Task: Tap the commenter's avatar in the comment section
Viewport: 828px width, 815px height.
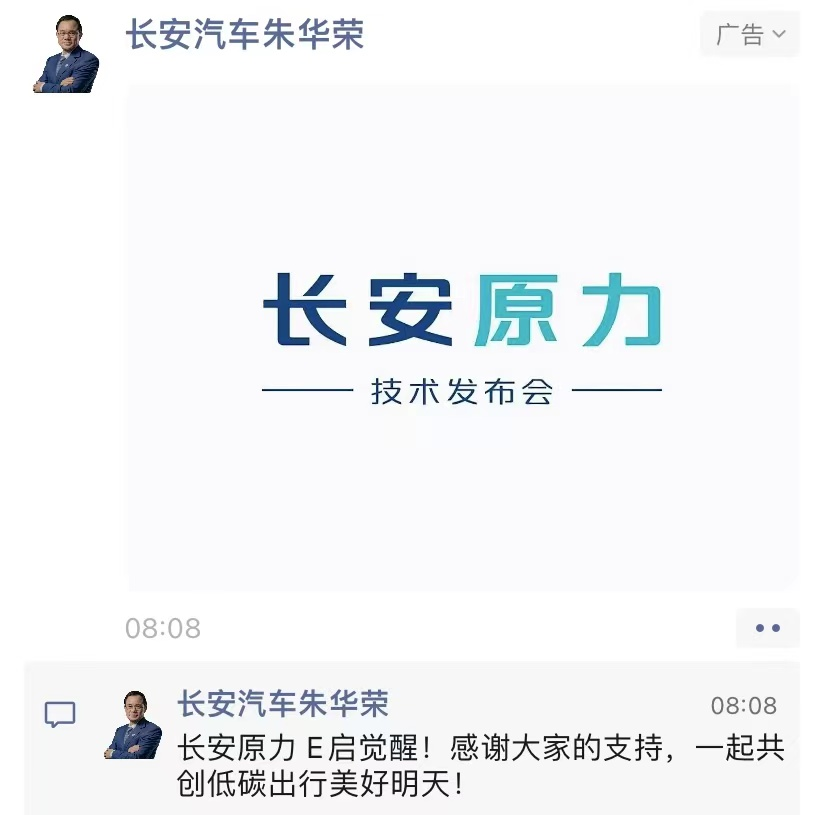Action: coord(134,724)
